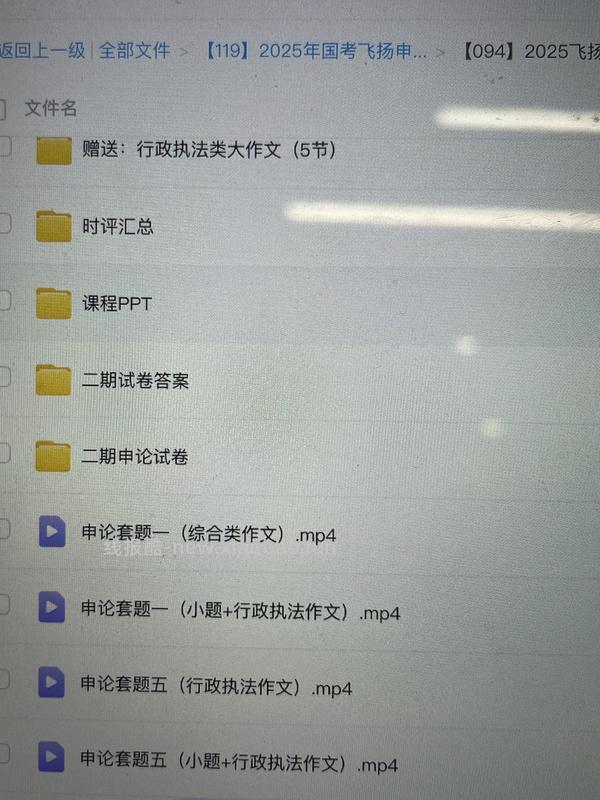Go back to the parent folder (返回上一级)
The image size is (600, 800).
coord(44,50)
